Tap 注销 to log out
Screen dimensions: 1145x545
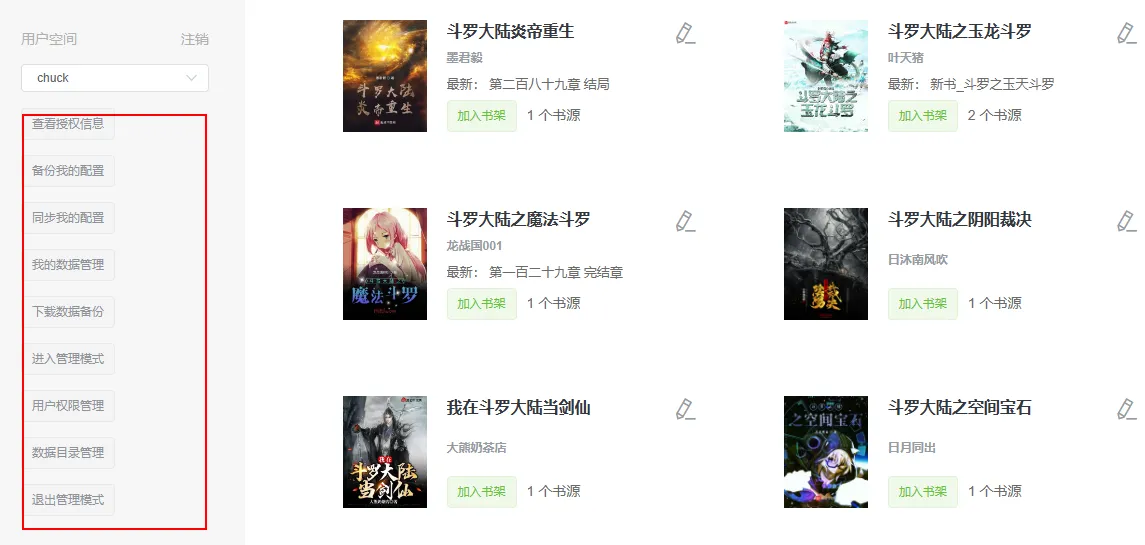tap(194, 39)
